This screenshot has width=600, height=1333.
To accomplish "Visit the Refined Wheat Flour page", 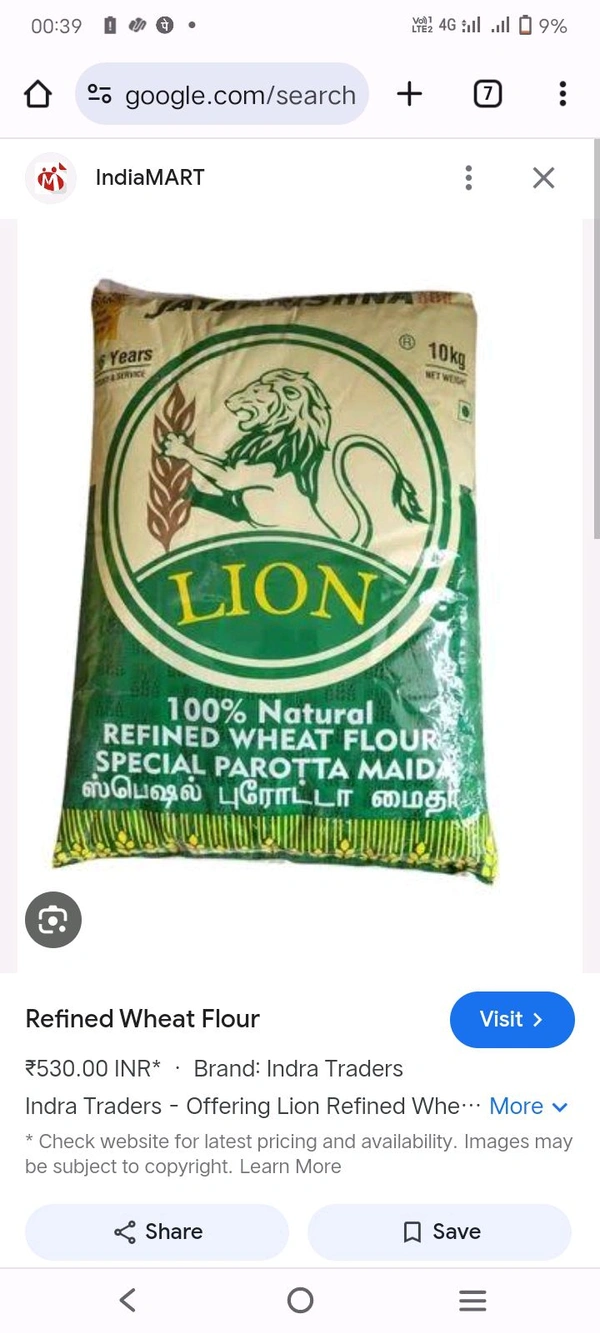I will pyautogui.click(x=511, y=1019).
